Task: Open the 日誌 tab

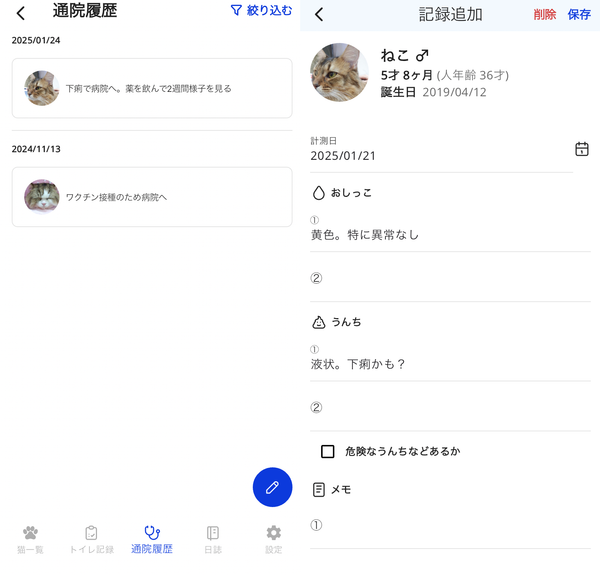Action: (x=213, y=540)
